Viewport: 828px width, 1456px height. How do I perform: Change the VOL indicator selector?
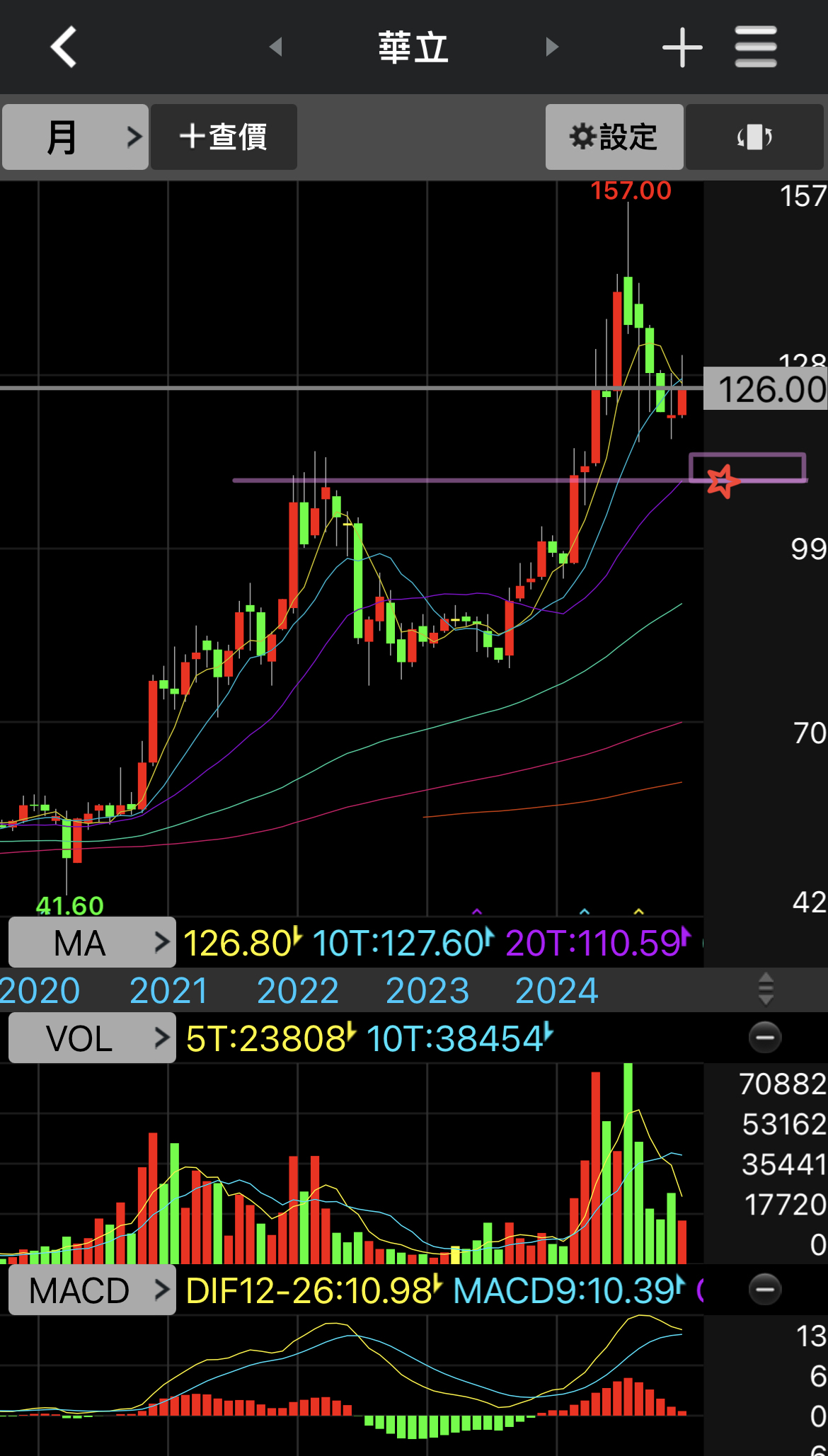click(92, 1038)
